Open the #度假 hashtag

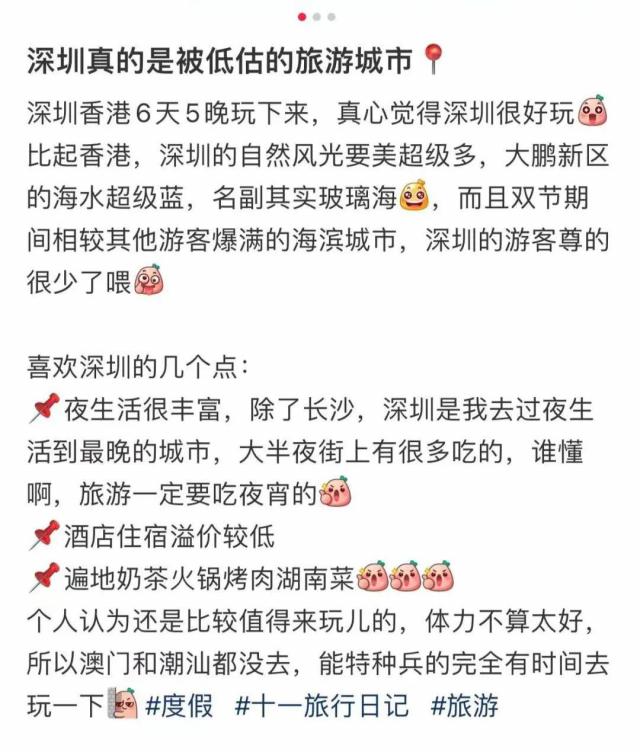tap(180, 706)
